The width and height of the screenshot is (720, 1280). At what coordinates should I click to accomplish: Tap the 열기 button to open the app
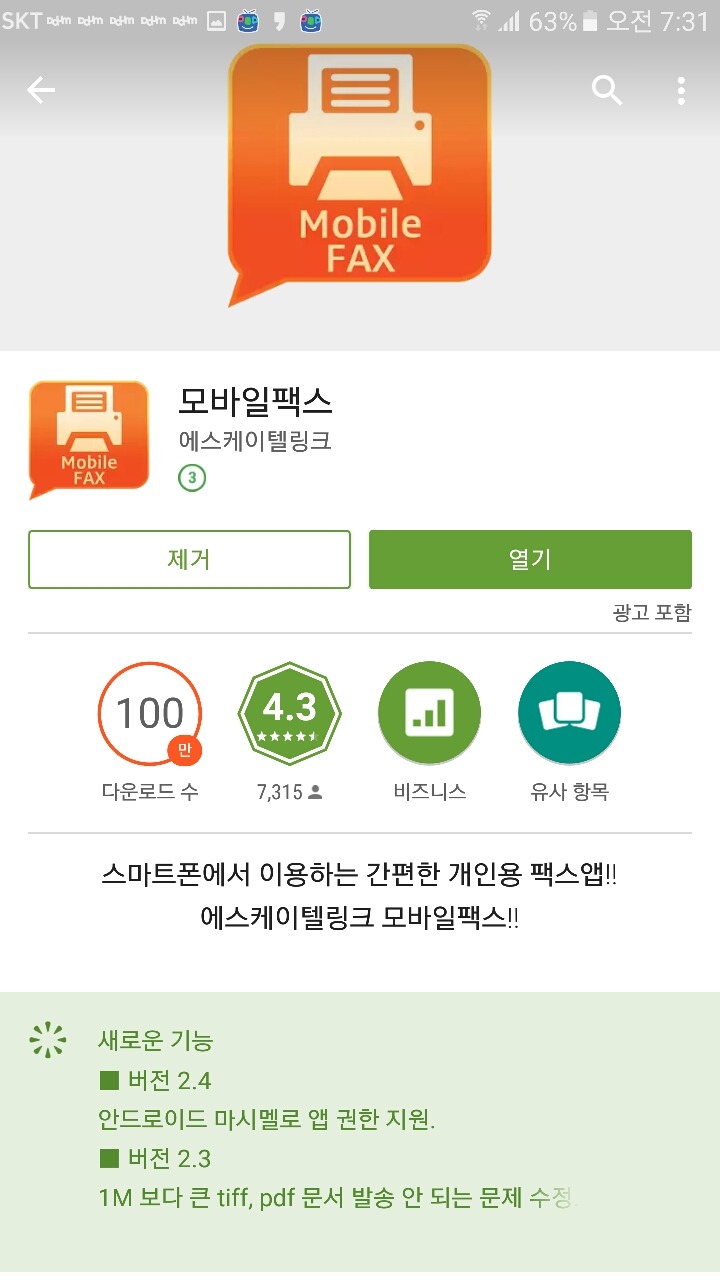[x=530, y=559]
